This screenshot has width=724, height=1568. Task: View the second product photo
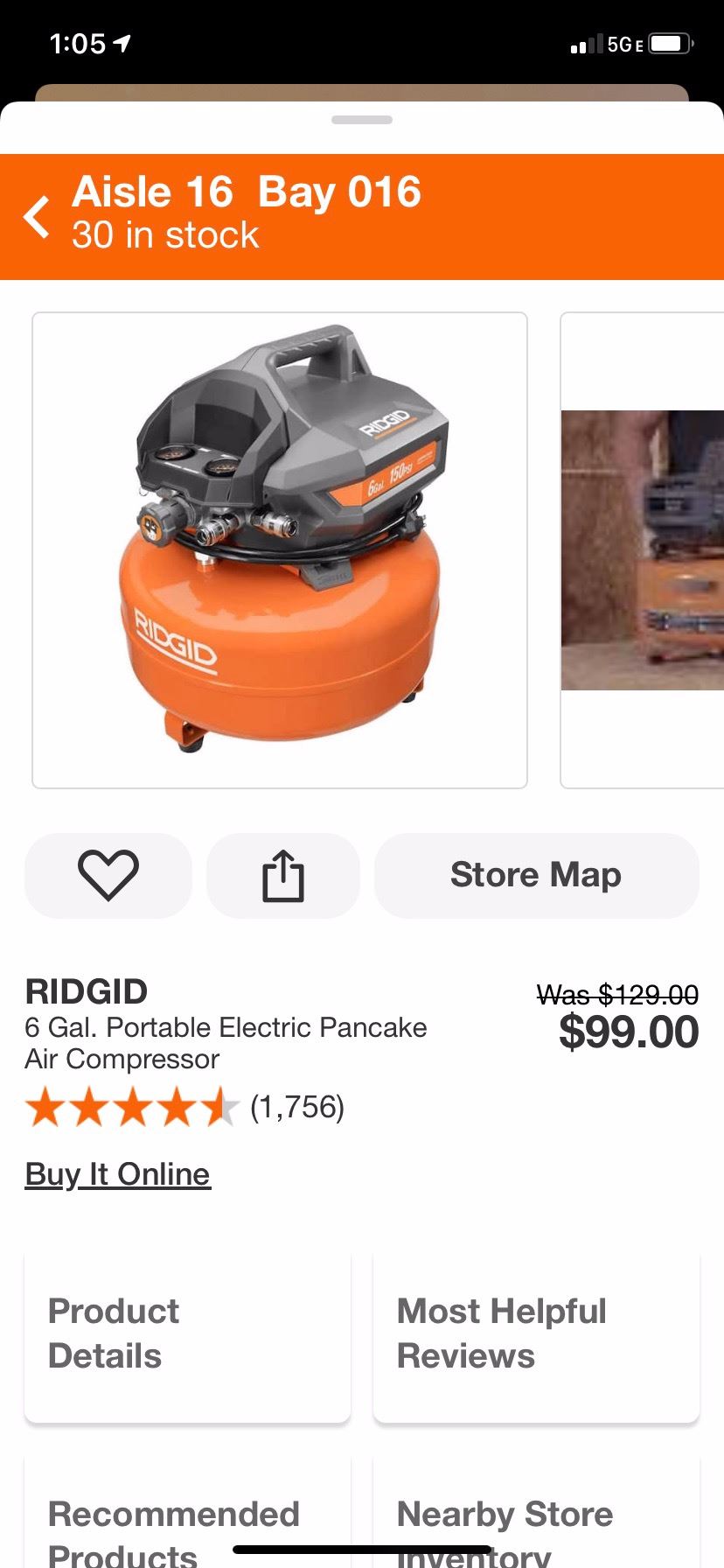point(643,549)
